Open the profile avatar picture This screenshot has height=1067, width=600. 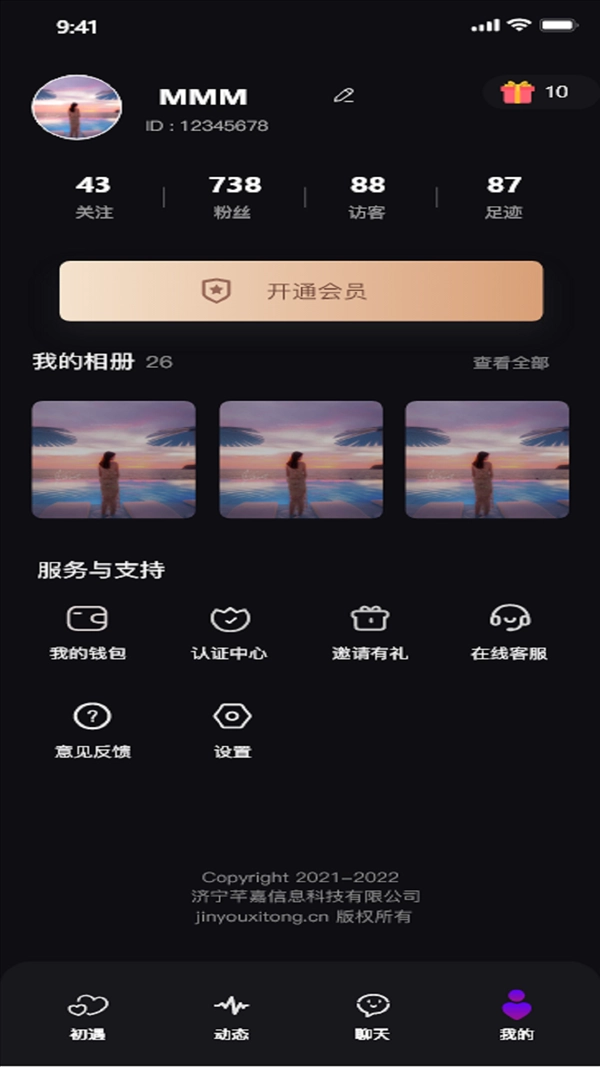[77, 107]
